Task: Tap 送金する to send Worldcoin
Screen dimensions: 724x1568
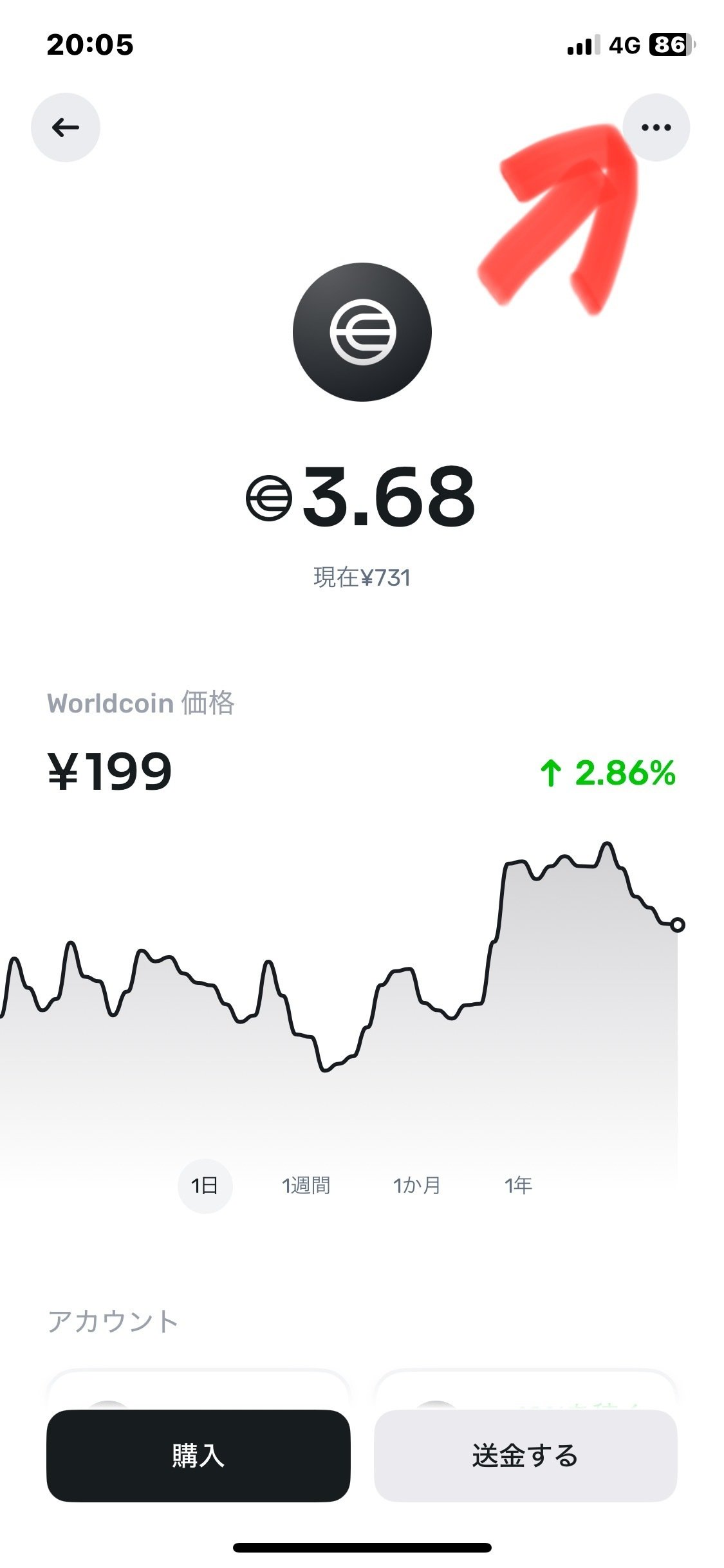Action: click(525, 1456)
